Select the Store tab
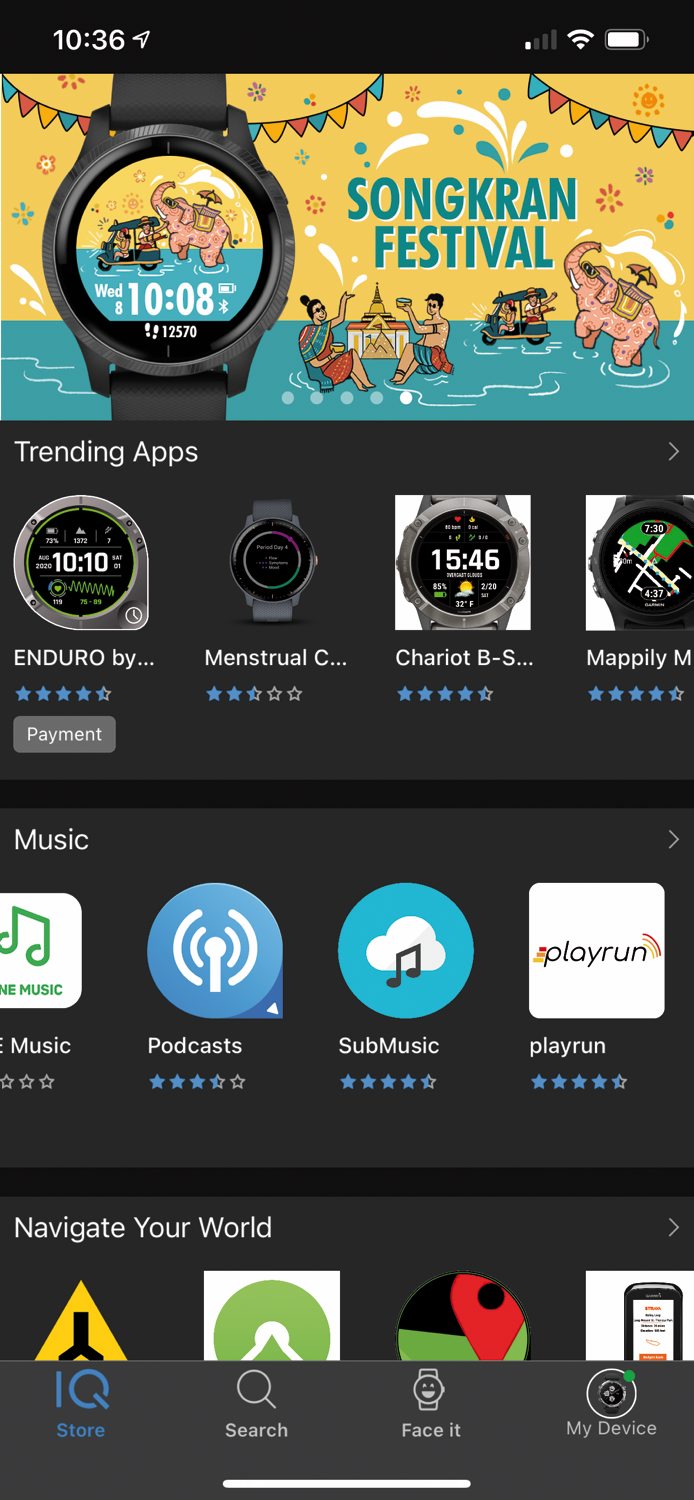This screenshot has width=694, height=1500. coord(81,1405)
